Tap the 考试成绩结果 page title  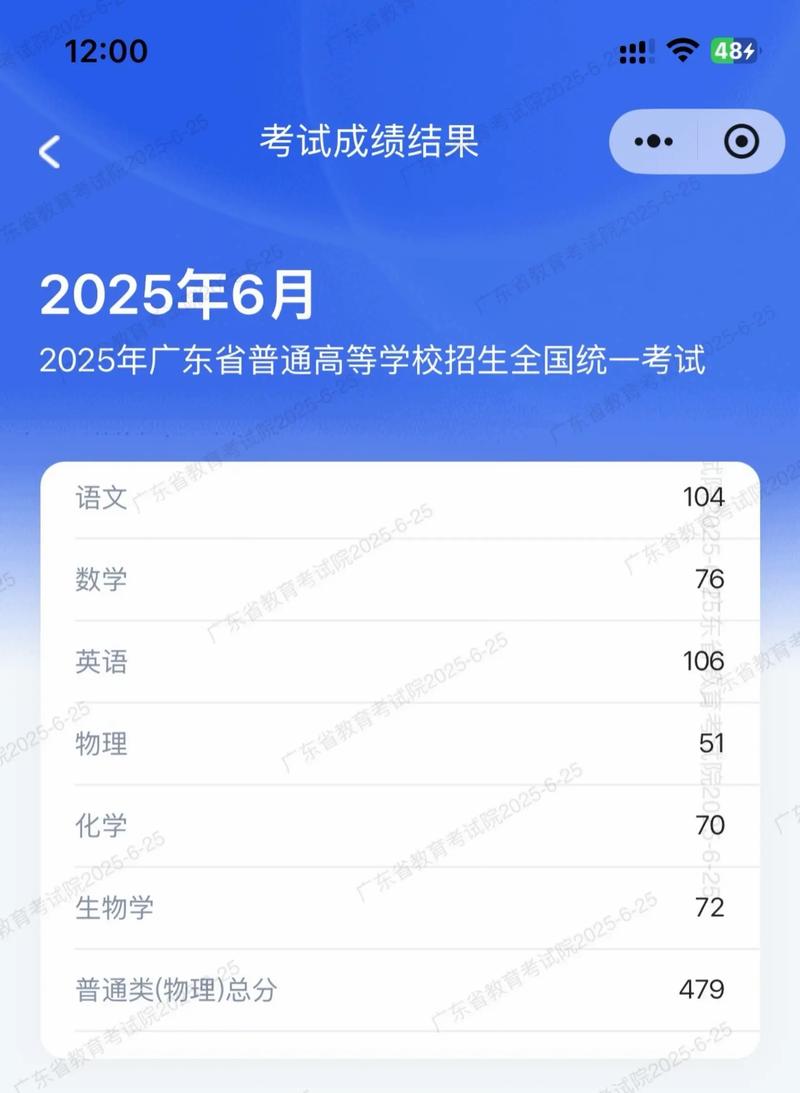coord(369,141)
